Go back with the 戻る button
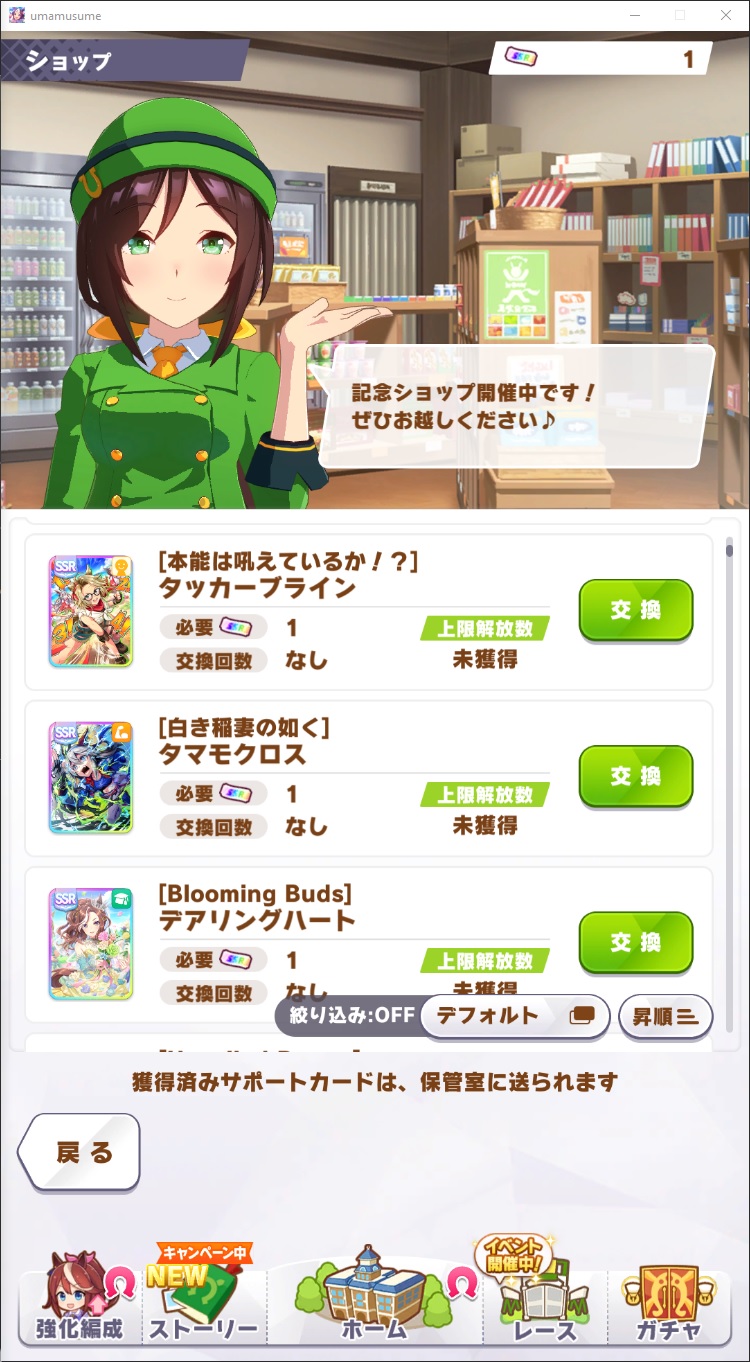 (x=82, y=1152)
